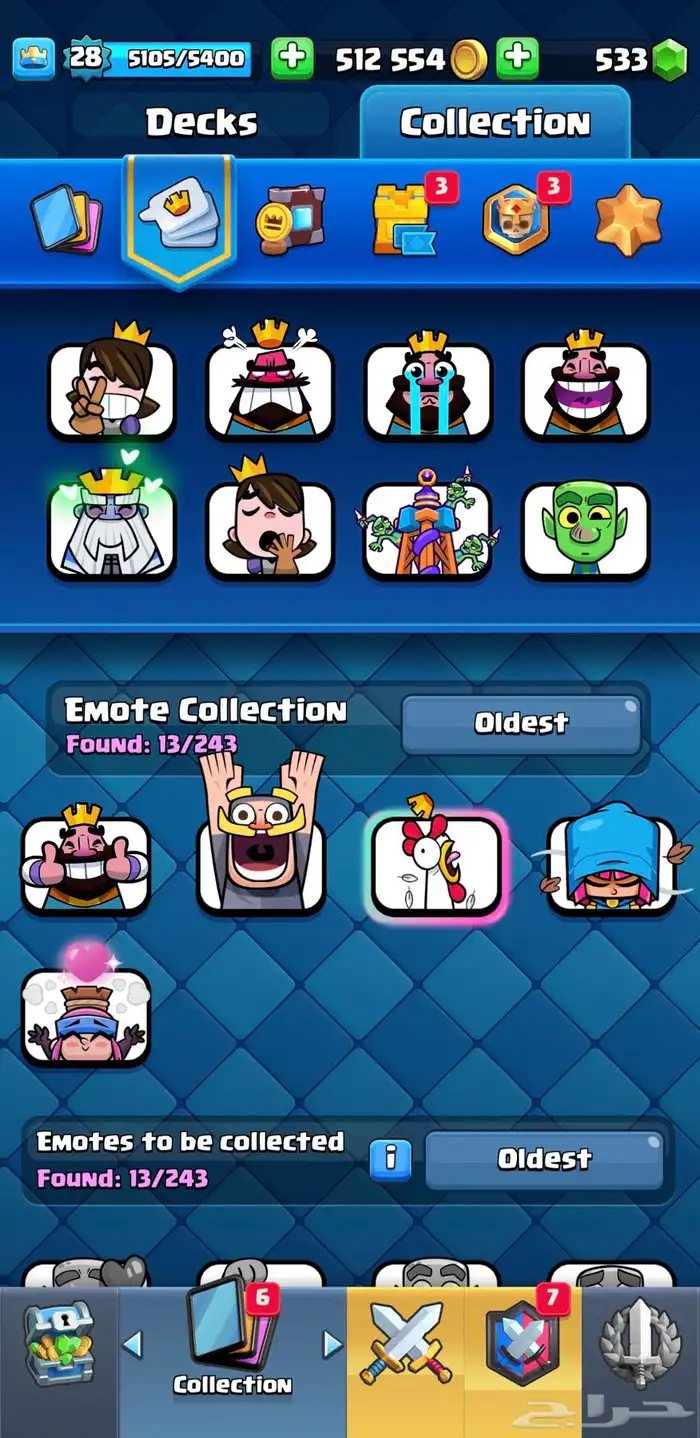Screen dimensions: 700x1438
Task: Switch to the Decks tab
Action: pyautogui.click(x=202, y=123)
